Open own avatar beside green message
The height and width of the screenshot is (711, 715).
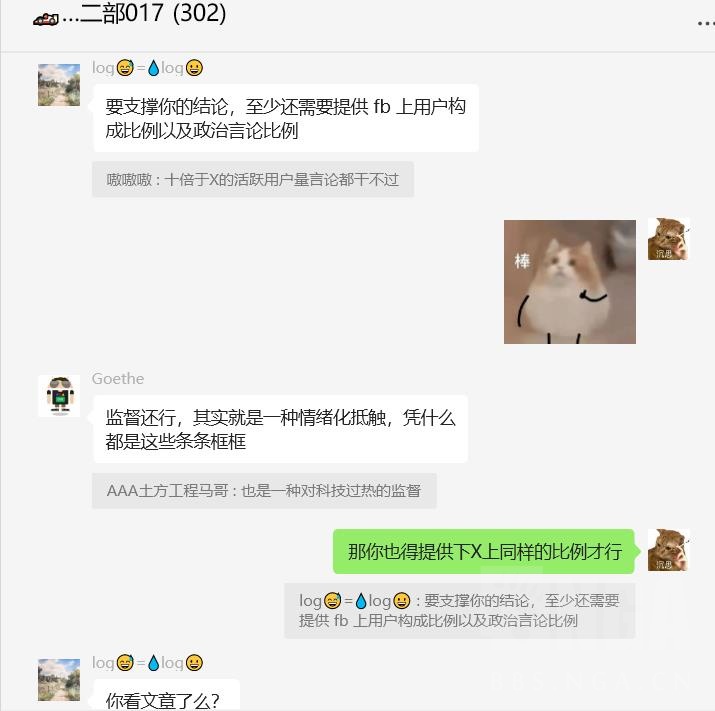668,550
